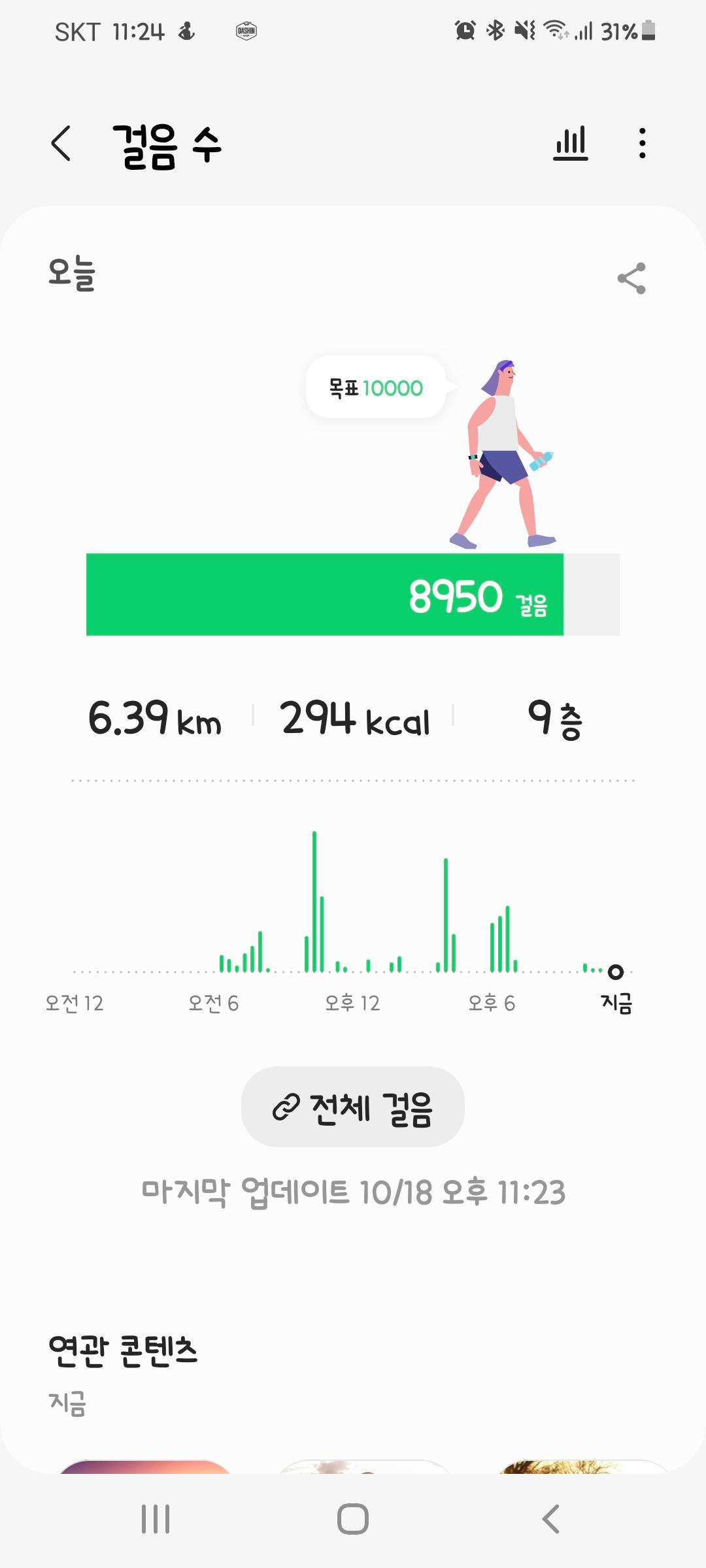Tap the system home button
The width and height of the screenshot is (706, 1568).
point(353,1519)
